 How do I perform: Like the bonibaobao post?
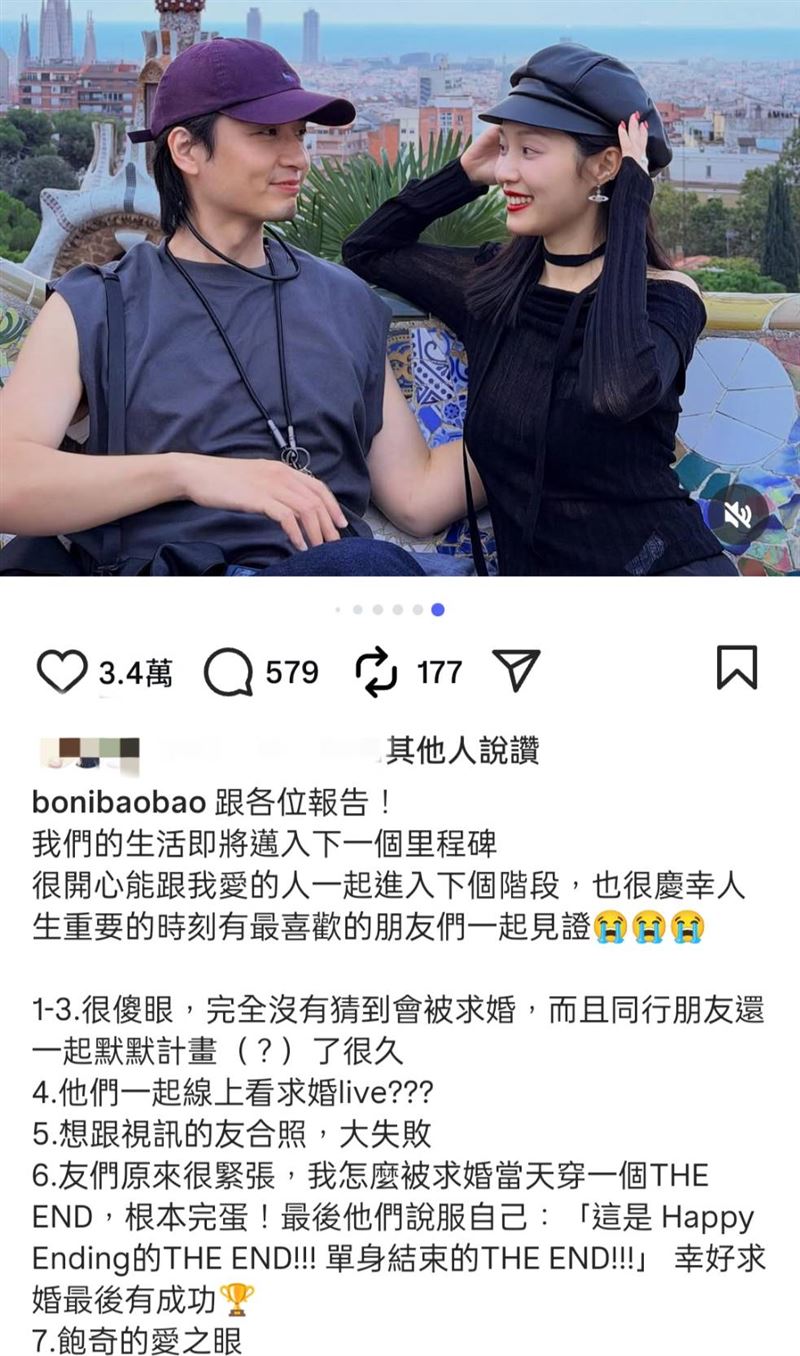point(62,671)
